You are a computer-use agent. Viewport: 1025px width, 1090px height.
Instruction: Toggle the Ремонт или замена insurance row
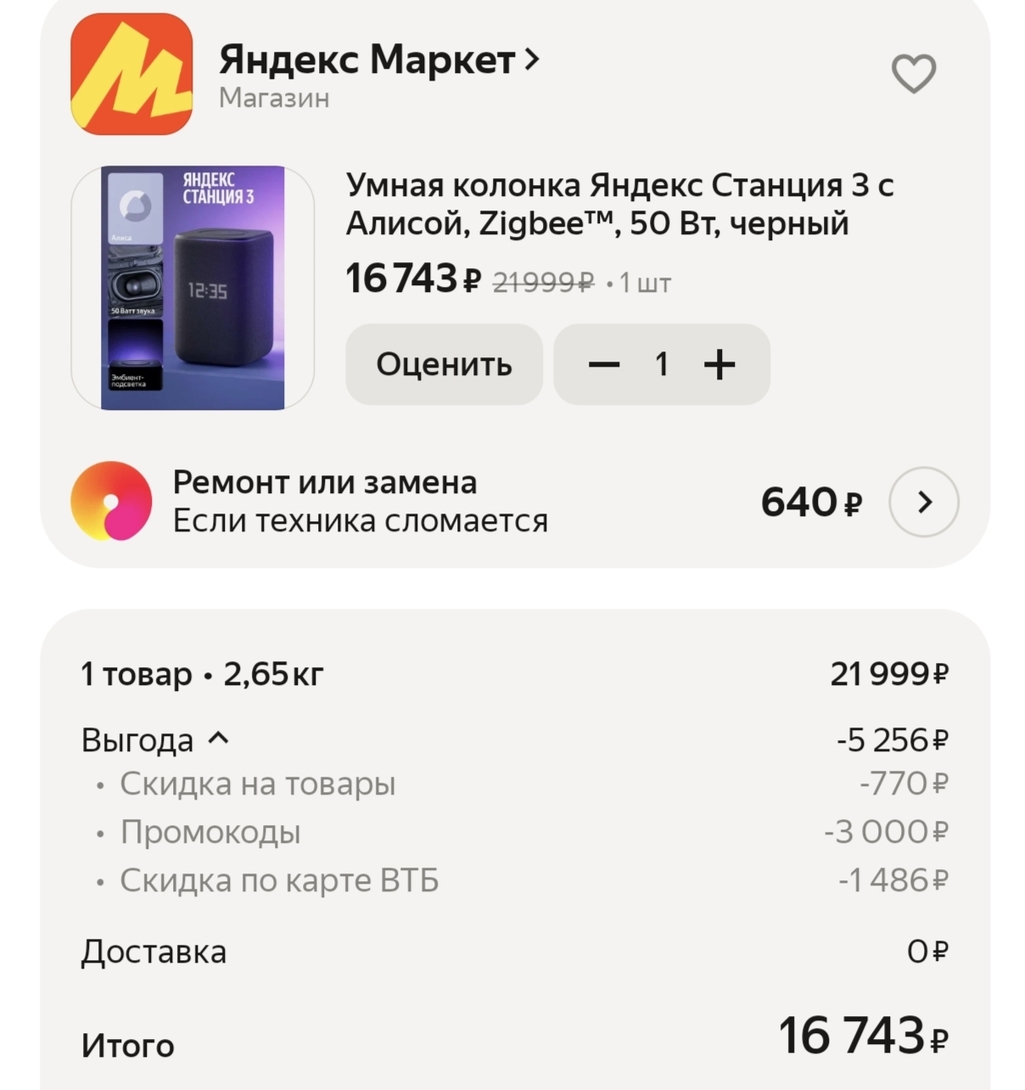coord(400,502)
